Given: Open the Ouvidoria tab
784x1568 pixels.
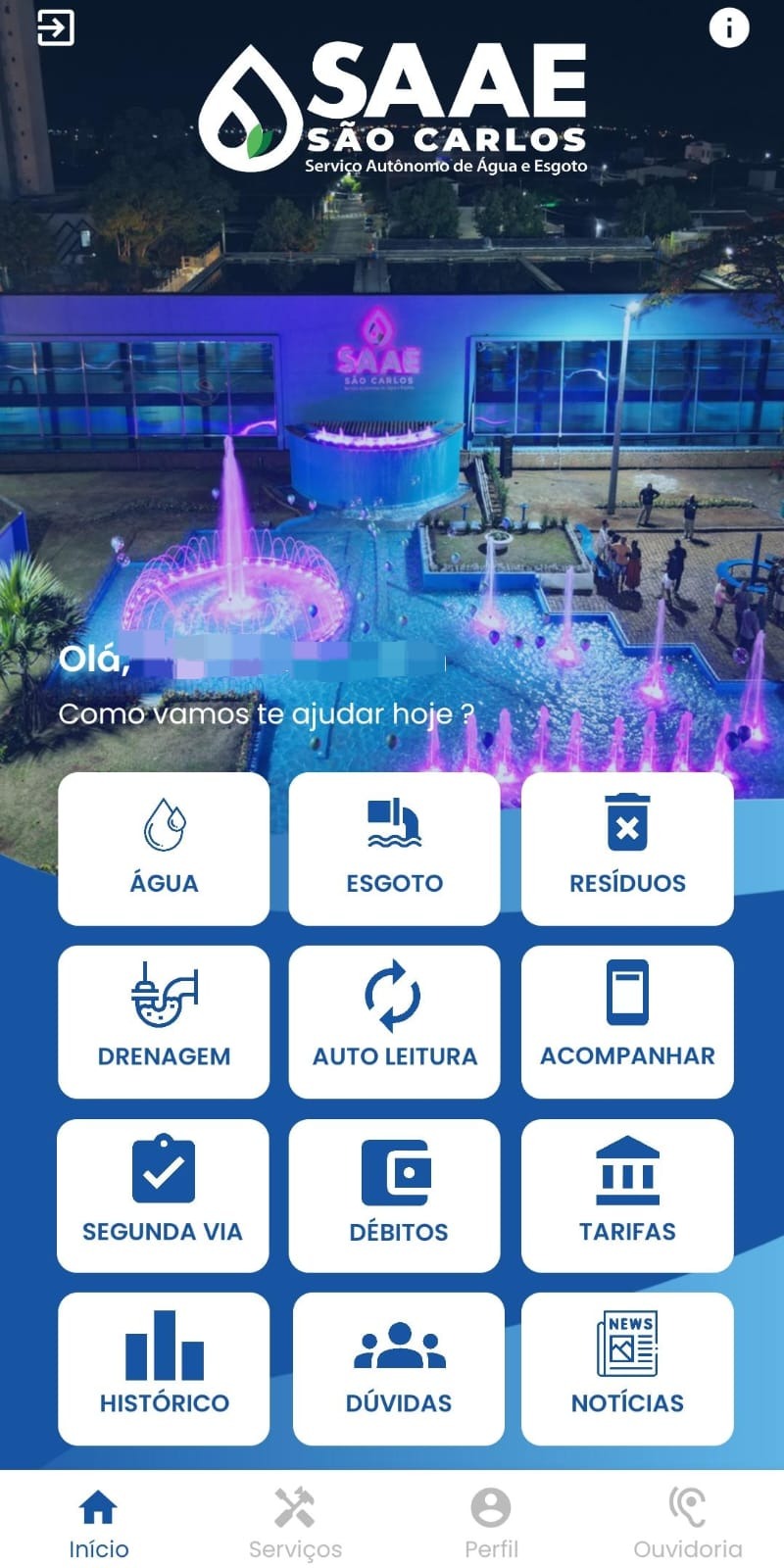Looking at the screenshot, I should click(687, 1524).
